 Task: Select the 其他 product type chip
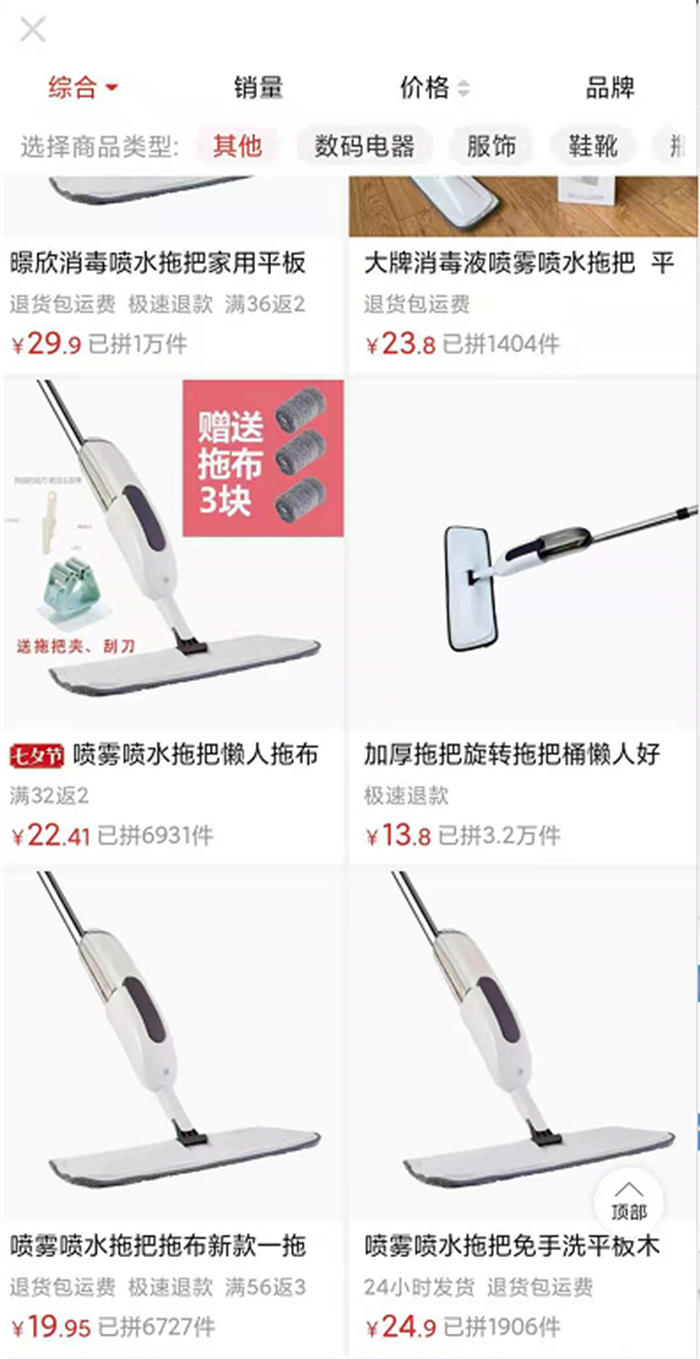(237, 146)
